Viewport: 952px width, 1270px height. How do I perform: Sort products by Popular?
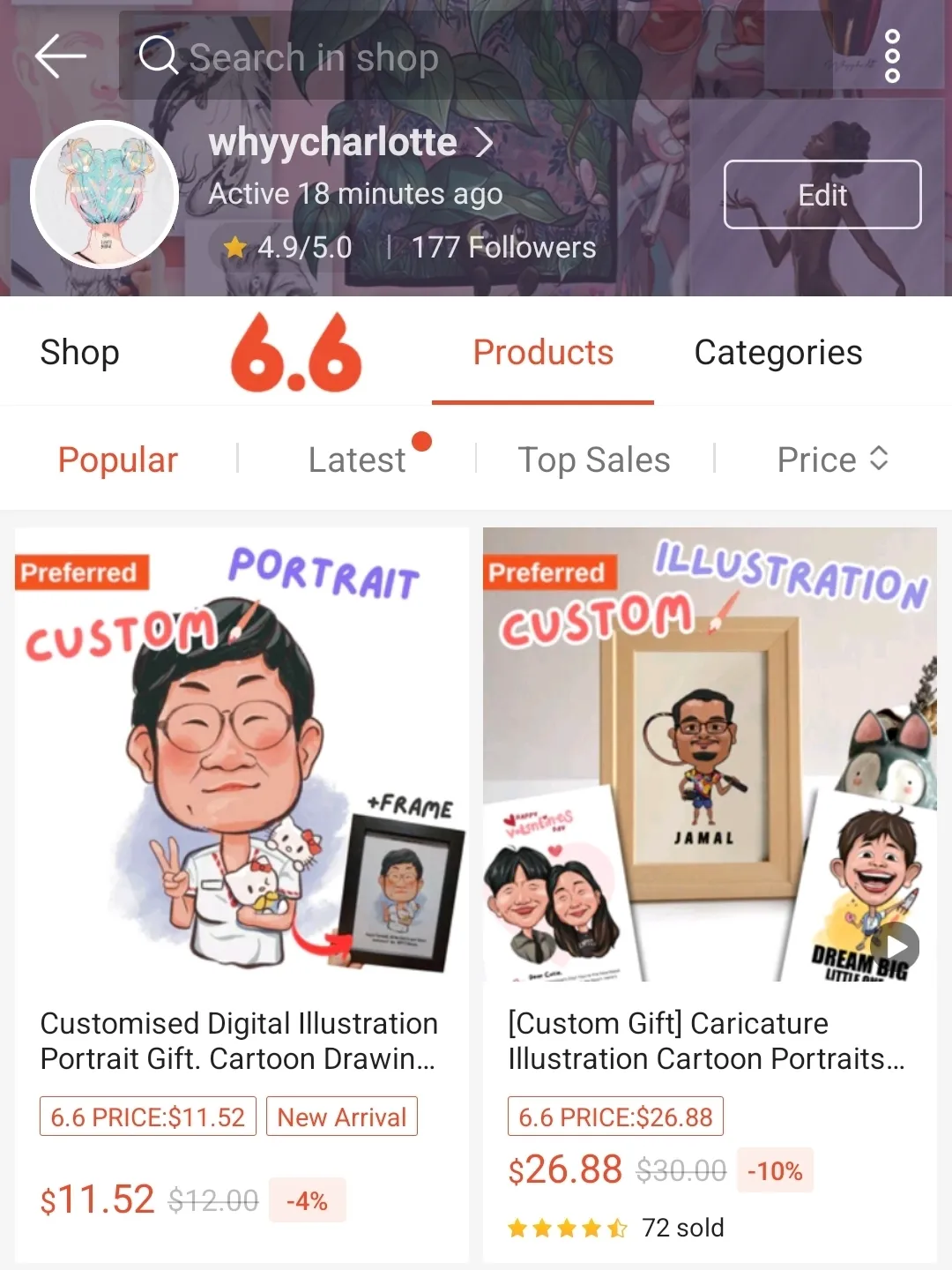pos(117,459)
